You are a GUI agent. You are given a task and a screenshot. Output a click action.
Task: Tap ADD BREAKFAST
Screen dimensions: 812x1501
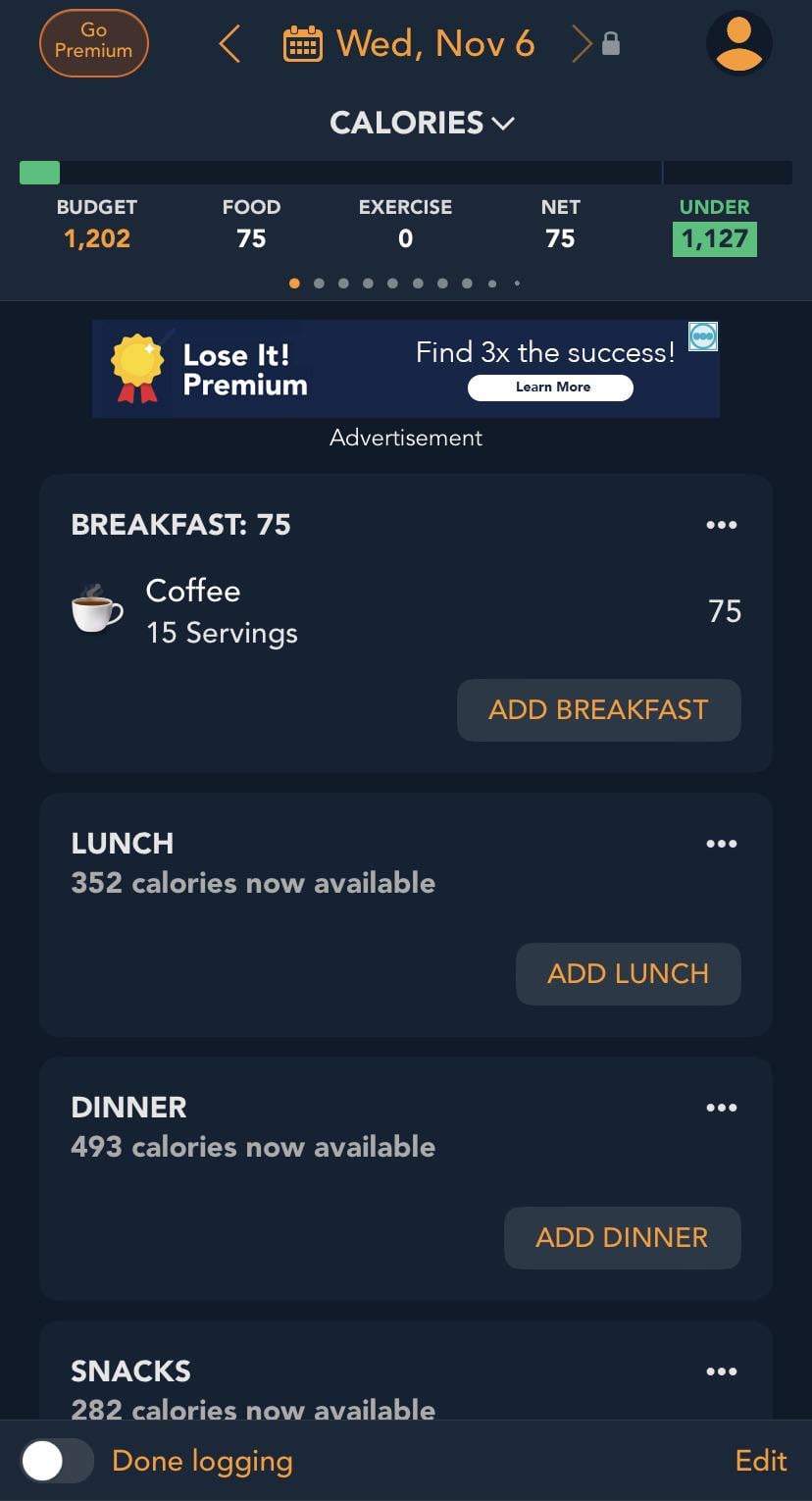coord(598,710)
